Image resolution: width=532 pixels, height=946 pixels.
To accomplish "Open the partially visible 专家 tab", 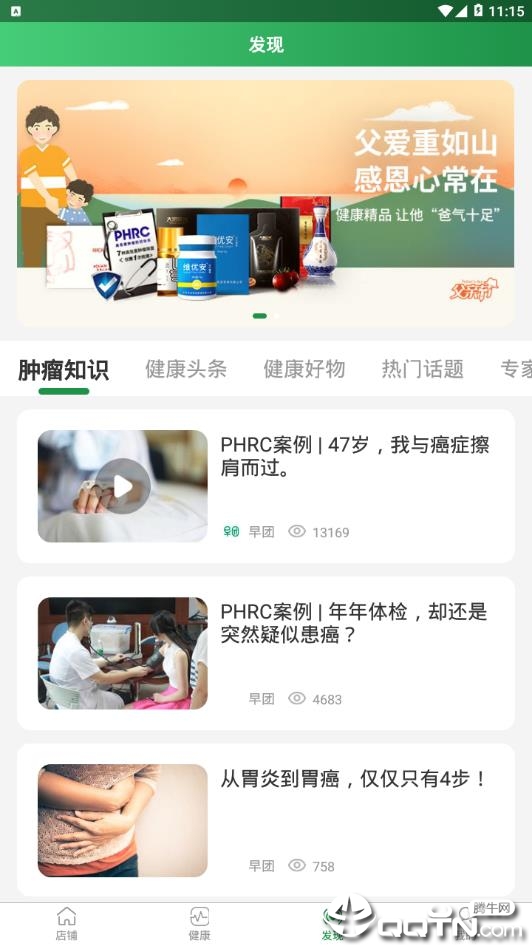I will coord(516,369).
